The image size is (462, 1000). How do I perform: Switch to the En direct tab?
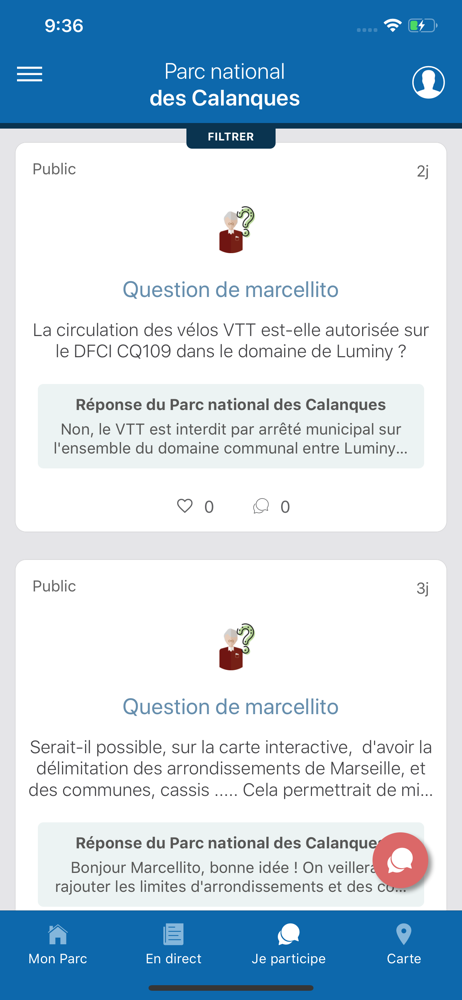coord(173,945)
